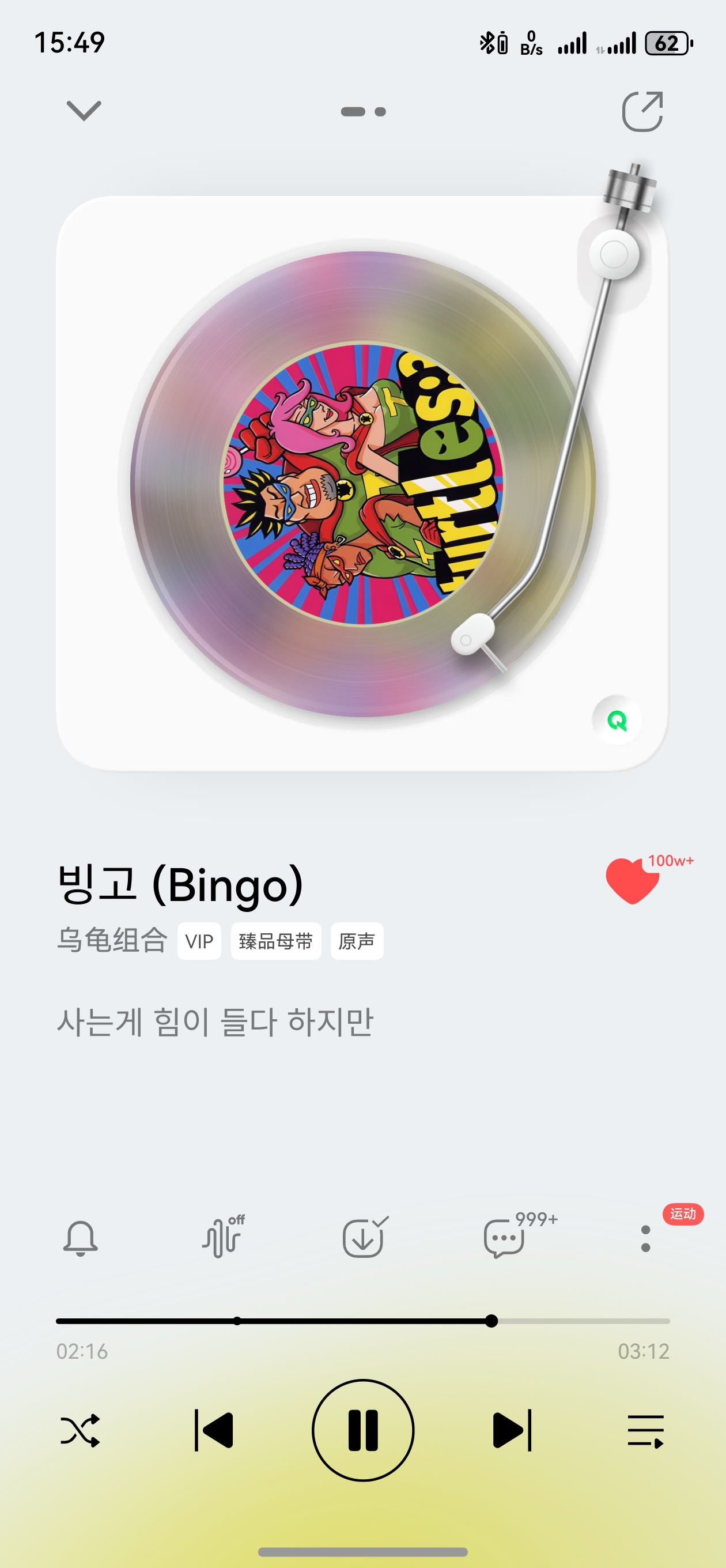The width and height of the screenshot is (726, 1568).
Task: Tap the VIP badge
Action: click(199, 941)
